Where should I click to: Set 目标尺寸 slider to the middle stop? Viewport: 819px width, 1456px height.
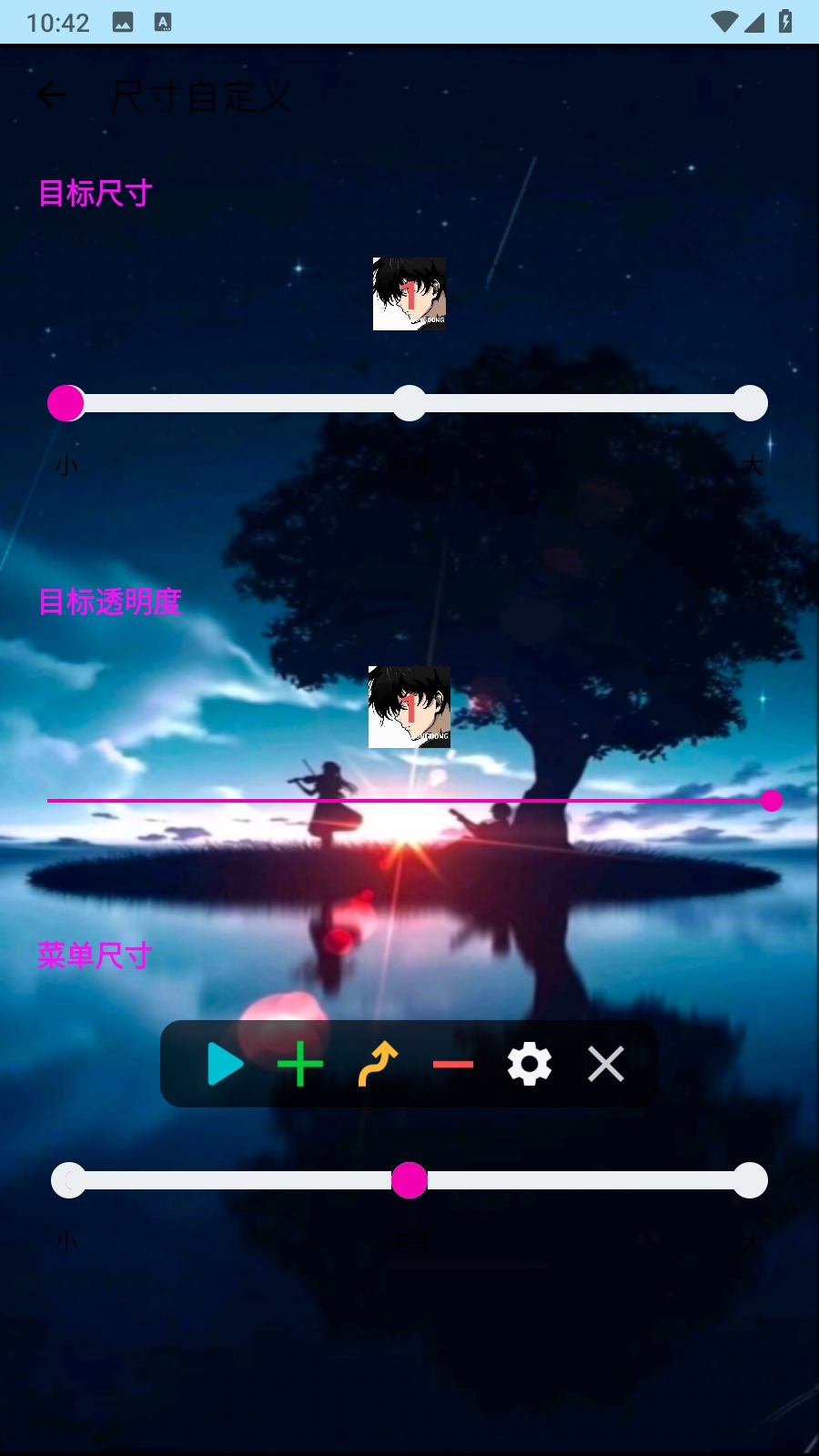tap(409, 403)
